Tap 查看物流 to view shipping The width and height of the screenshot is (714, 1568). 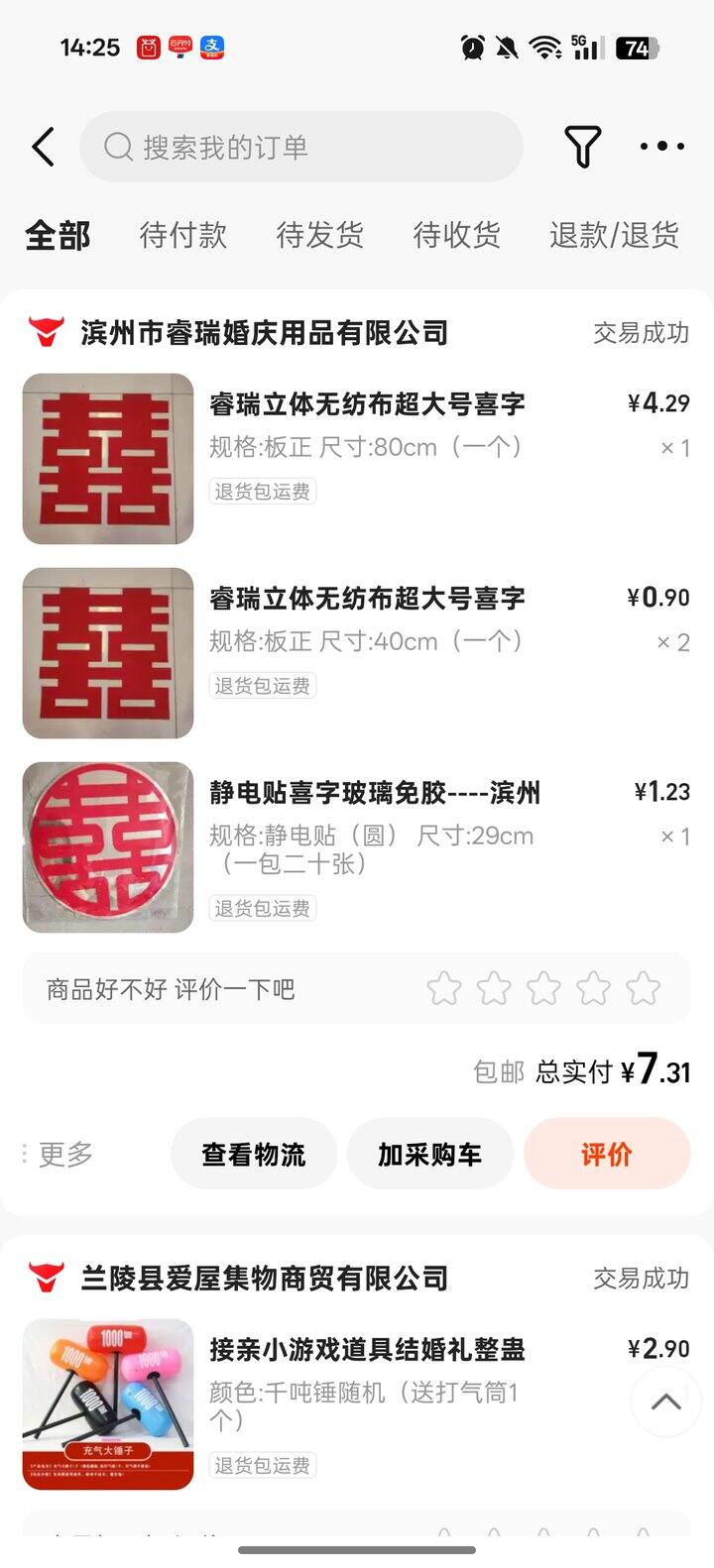coord(254,1154)
